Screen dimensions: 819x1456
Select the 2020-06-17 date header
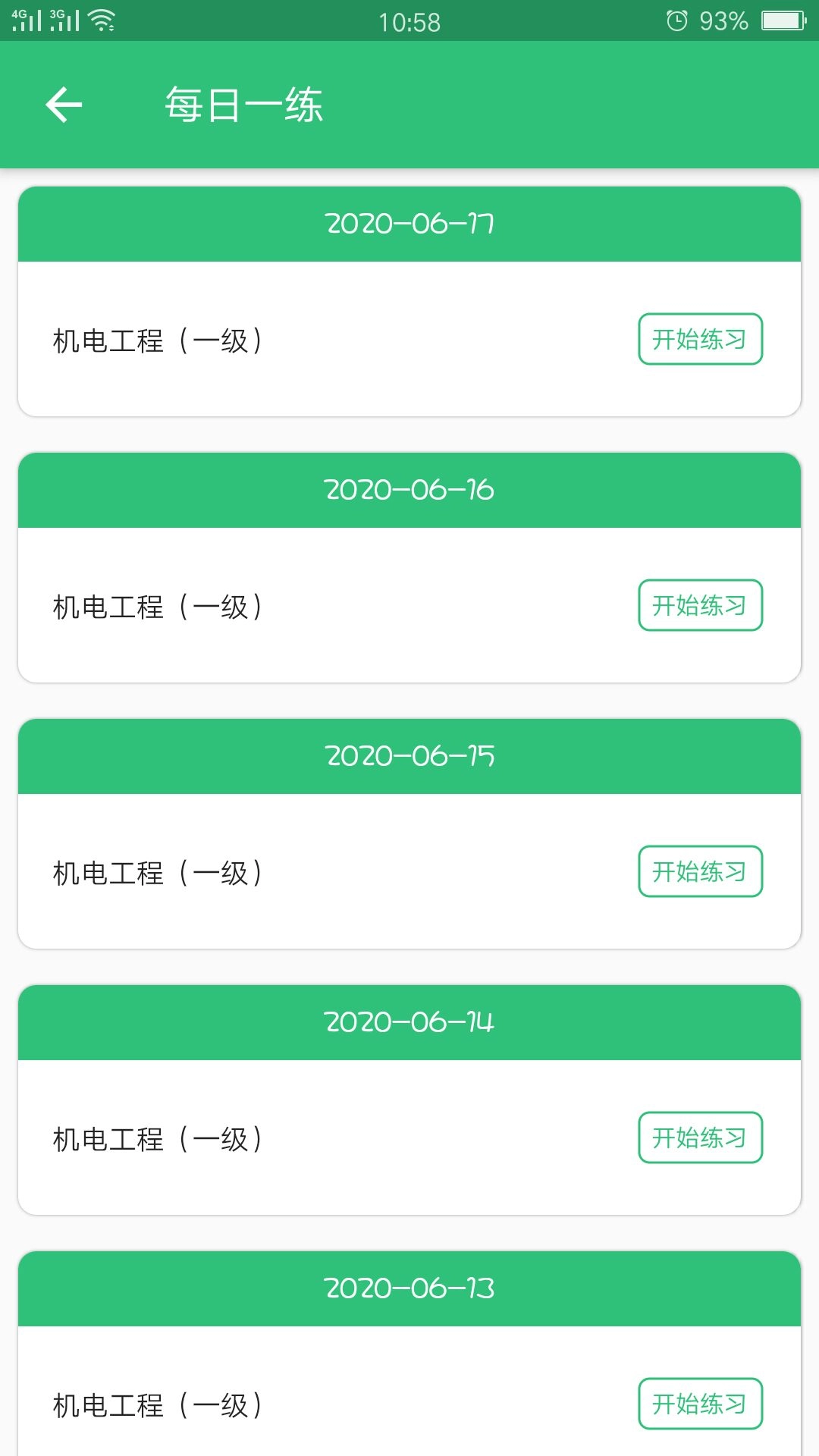coord(409,224)
